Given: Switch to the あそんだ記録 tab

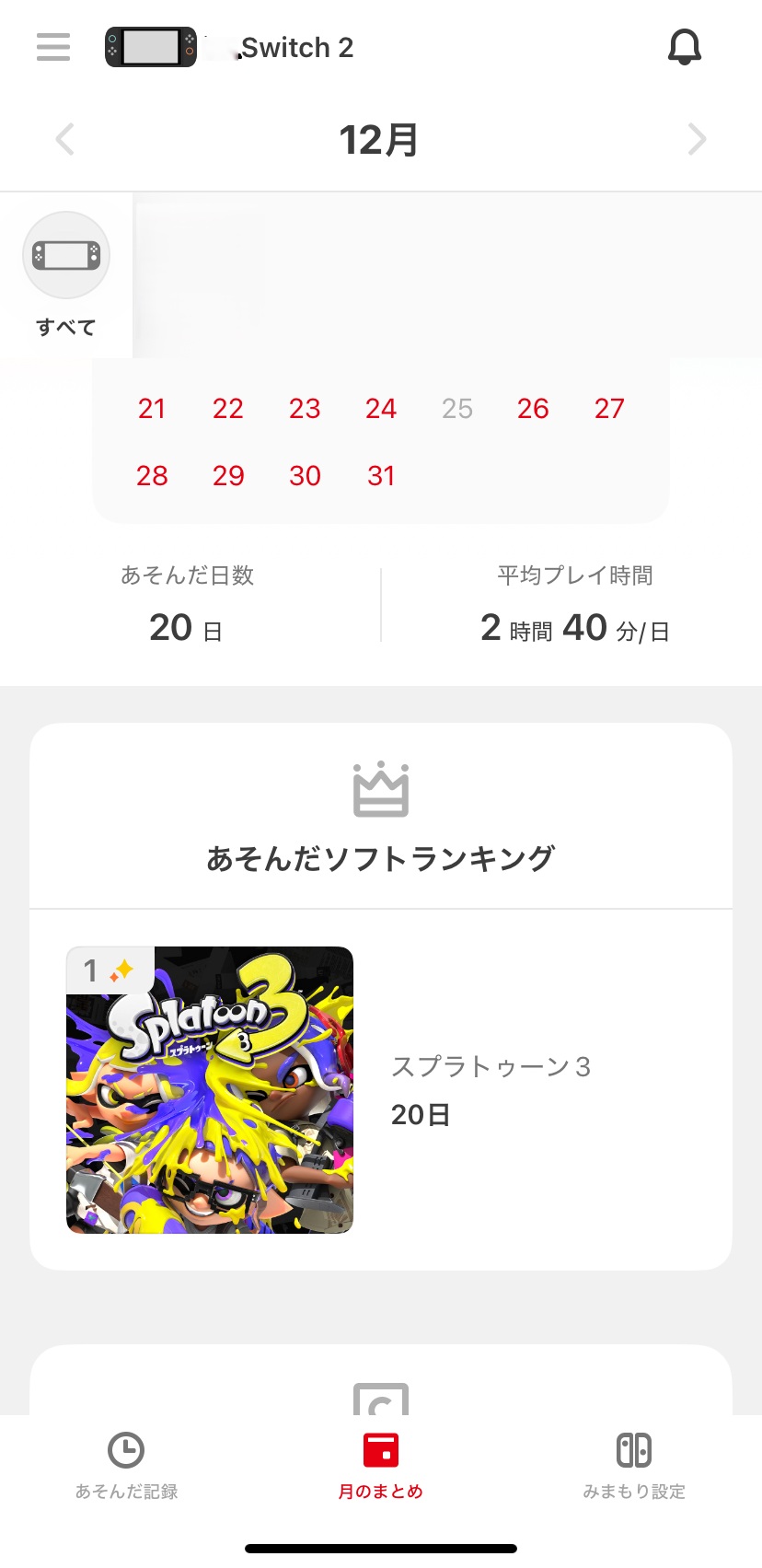Looking at the screenshot, I should click(x=126, y=1466).
